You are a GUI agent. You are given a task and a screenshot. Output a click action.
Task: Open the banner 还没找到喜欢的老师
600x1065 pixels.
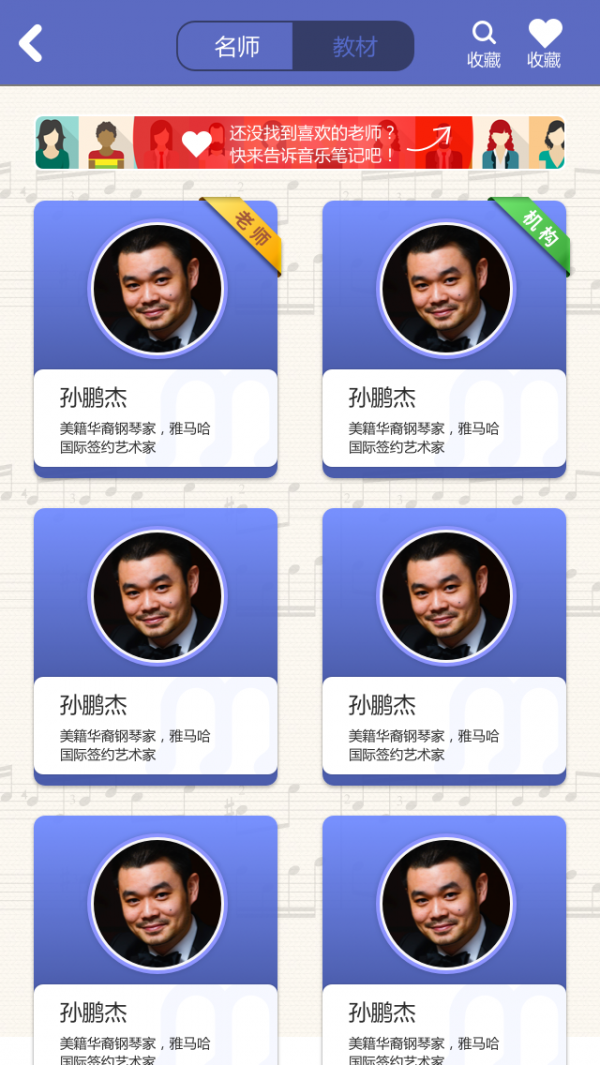point(300,143)
